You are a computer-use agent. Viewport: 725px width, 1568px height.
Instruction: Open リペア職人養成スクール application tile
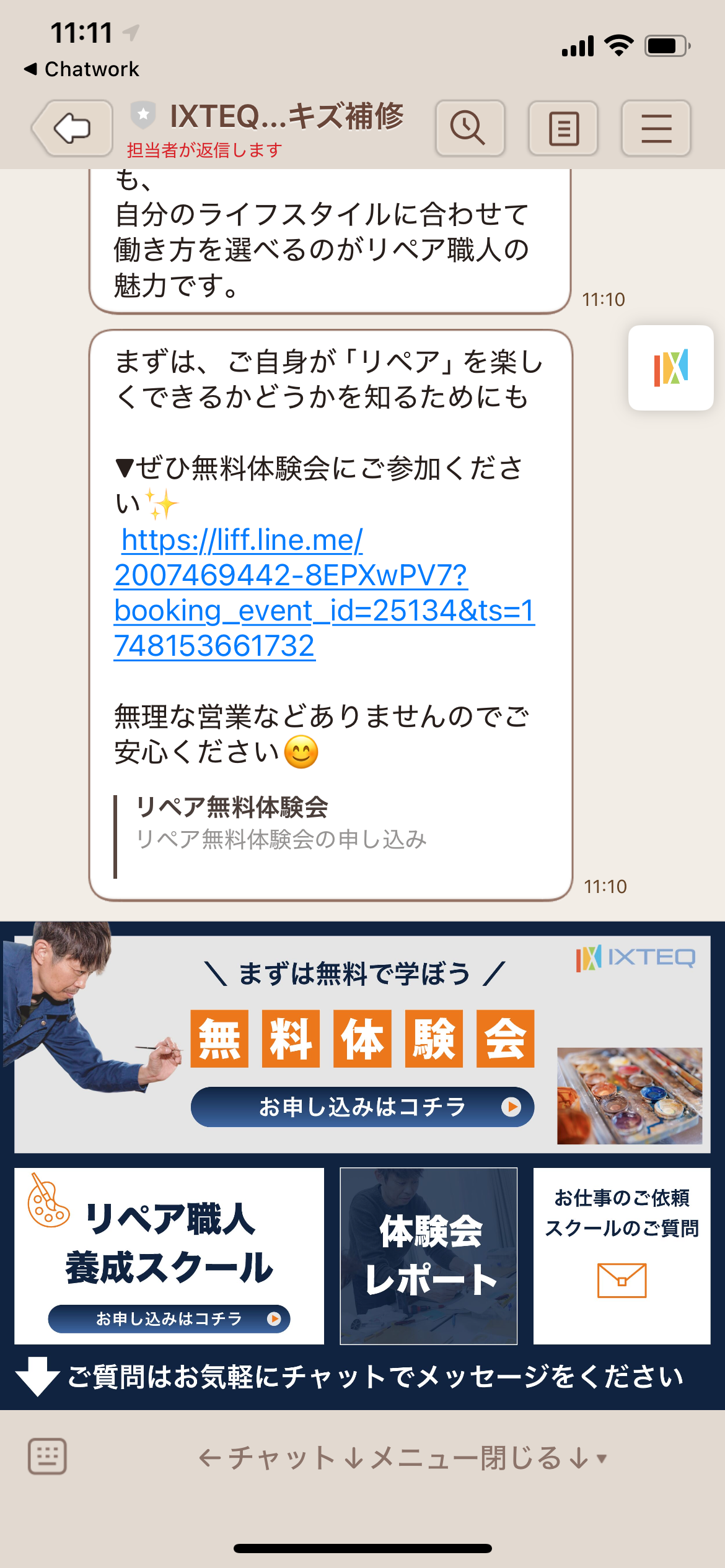pos(169,1256)
